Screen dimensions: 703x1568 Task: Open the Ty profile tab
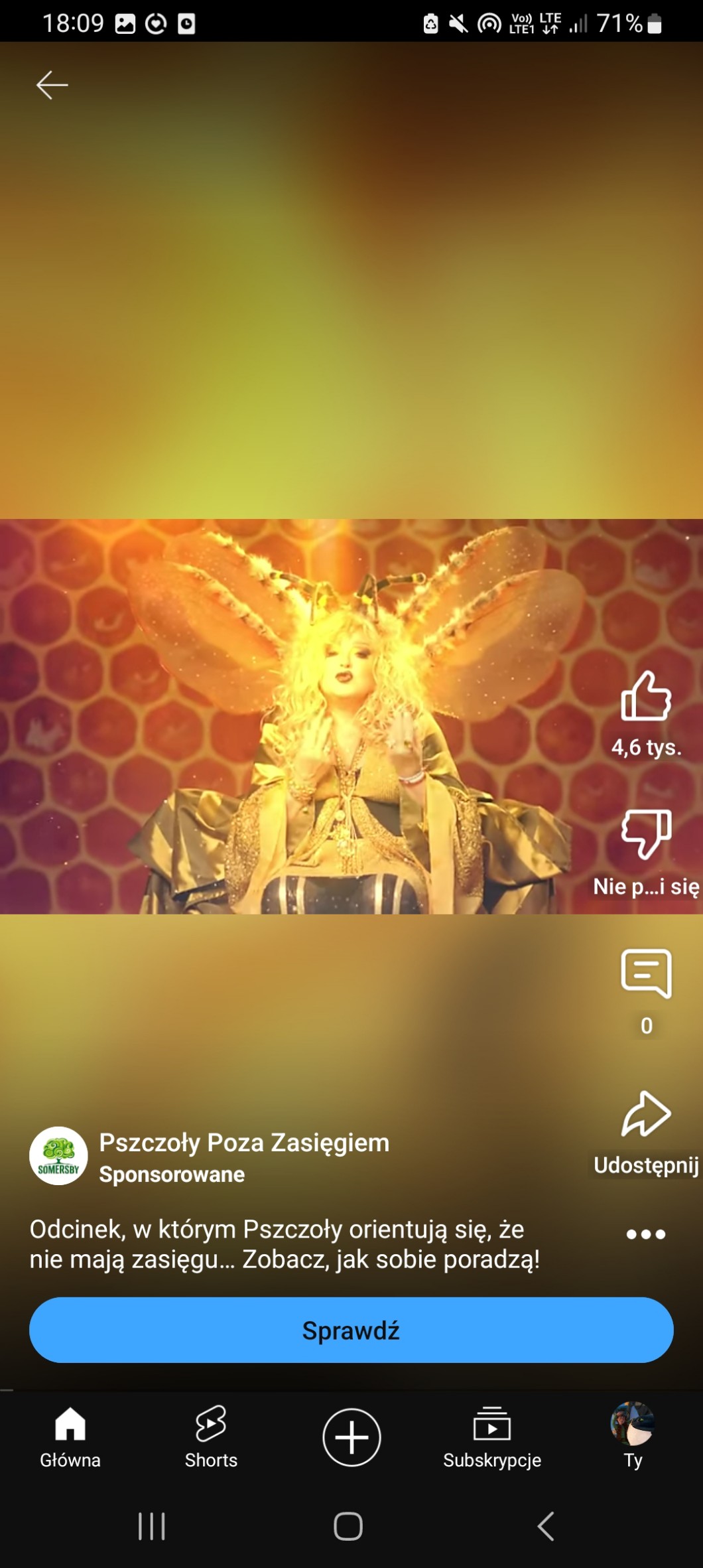tap(633, 1437)
